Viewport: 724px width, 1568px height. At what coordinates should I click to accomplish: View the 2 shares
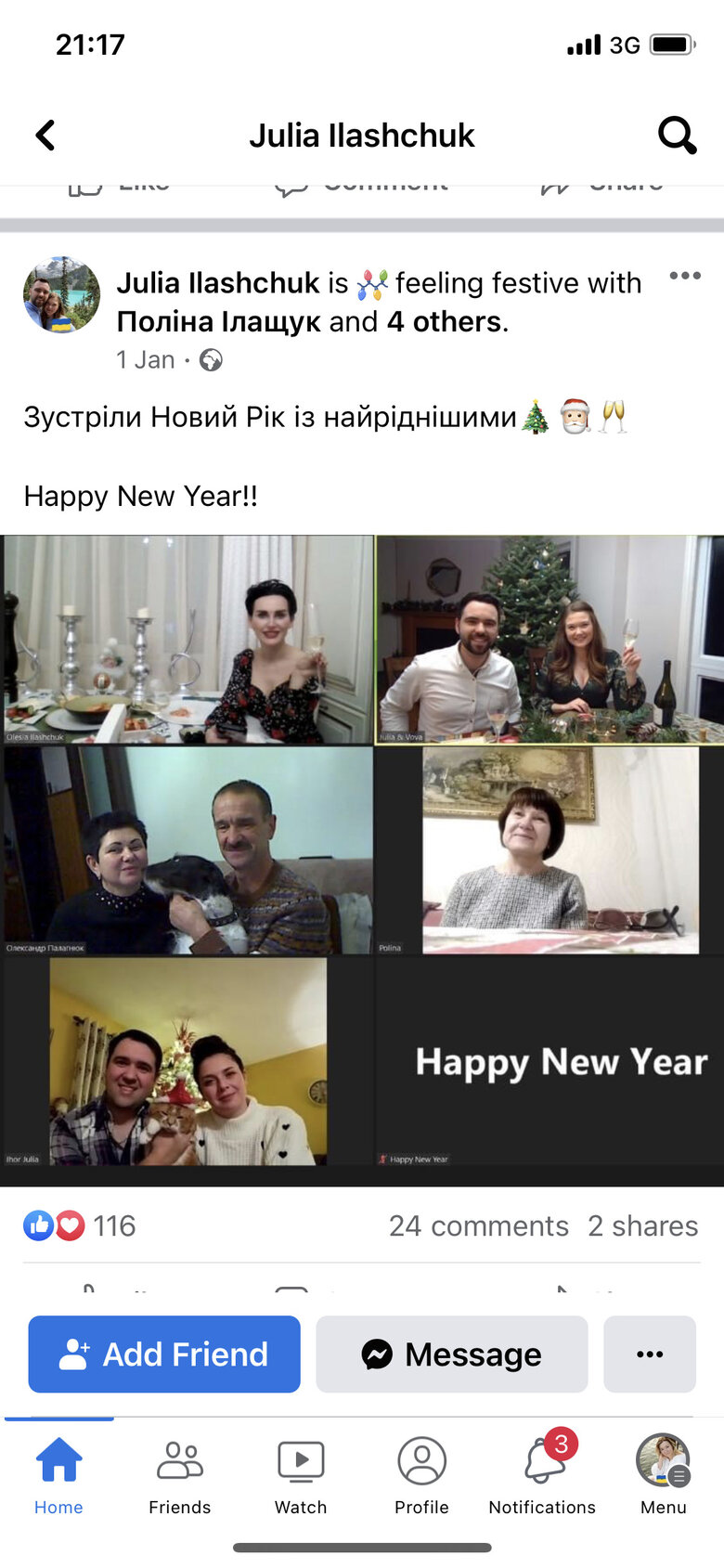pos(642,1225)
